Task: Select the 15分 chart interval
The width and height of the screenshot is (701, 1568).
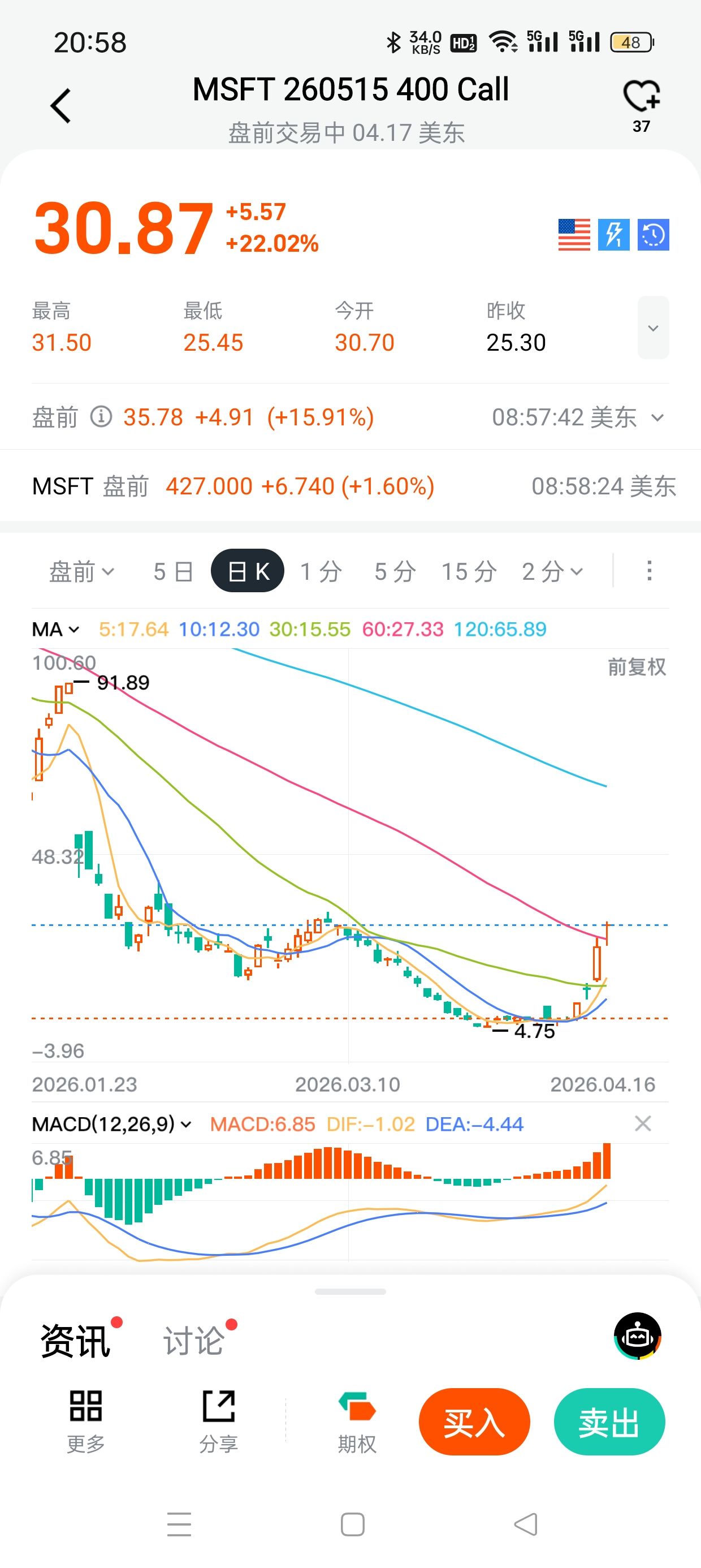Action: (469, 571)
